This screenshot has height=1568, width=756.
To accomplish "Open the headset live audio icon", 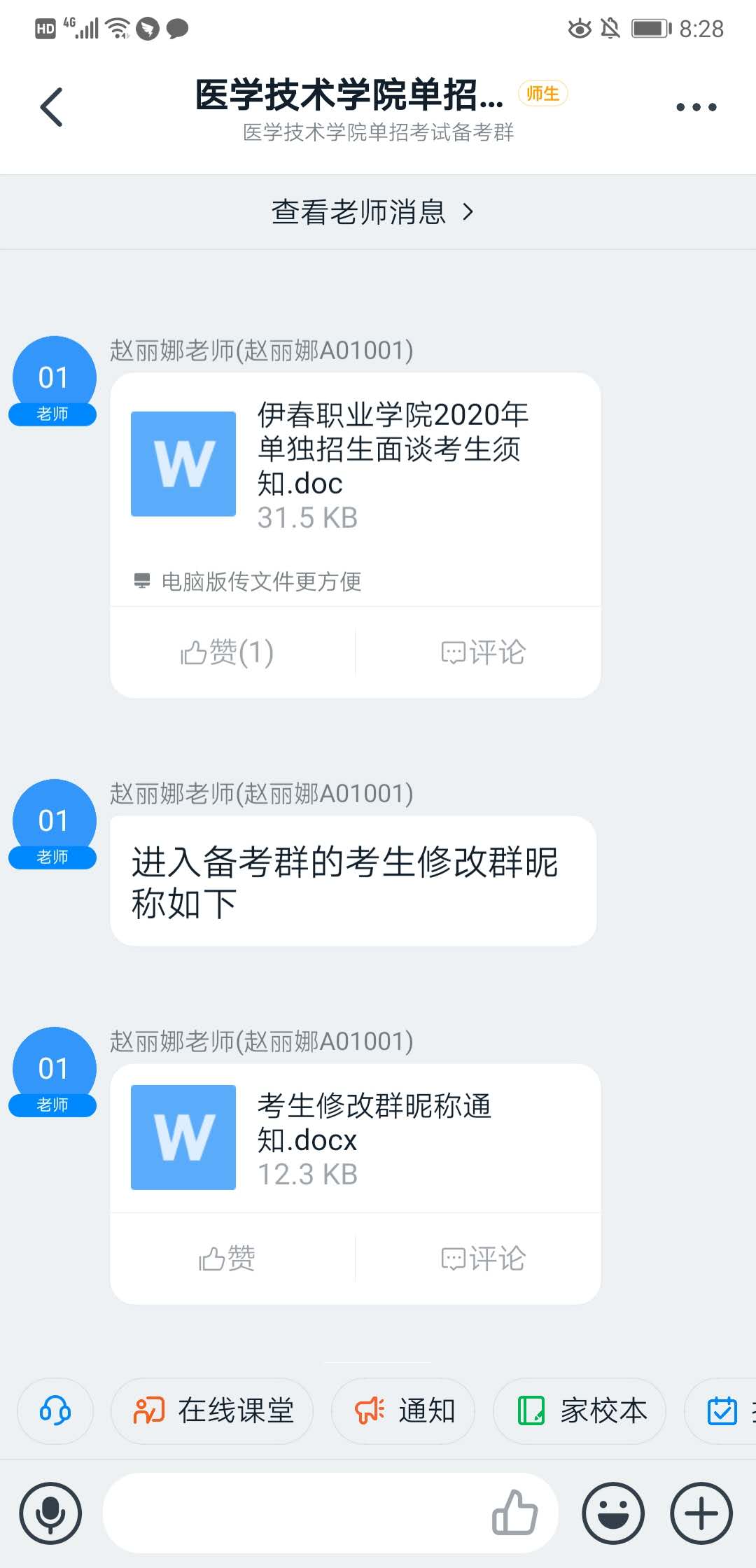I will point(55,1411).
